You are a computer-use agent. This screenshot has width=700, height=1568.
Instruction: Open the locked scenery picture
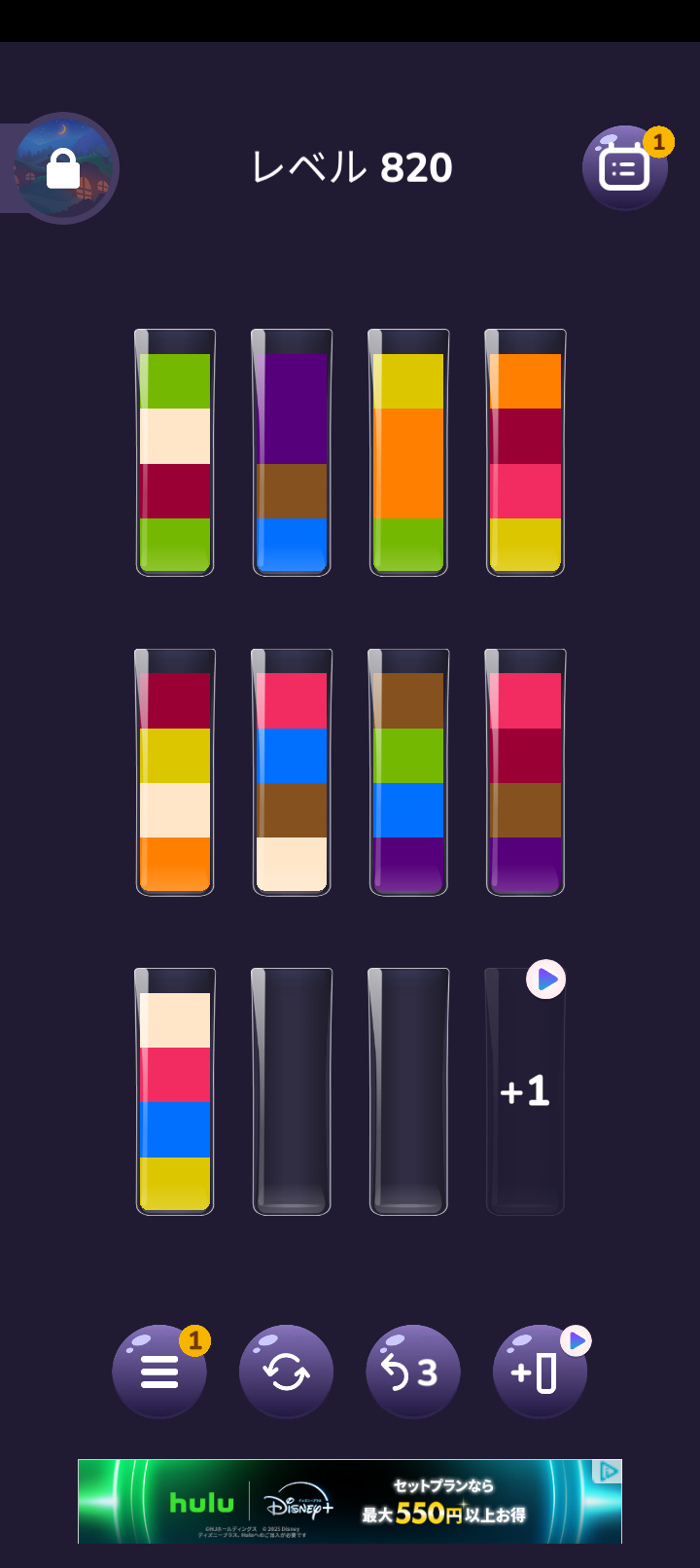tap(65, 168)
